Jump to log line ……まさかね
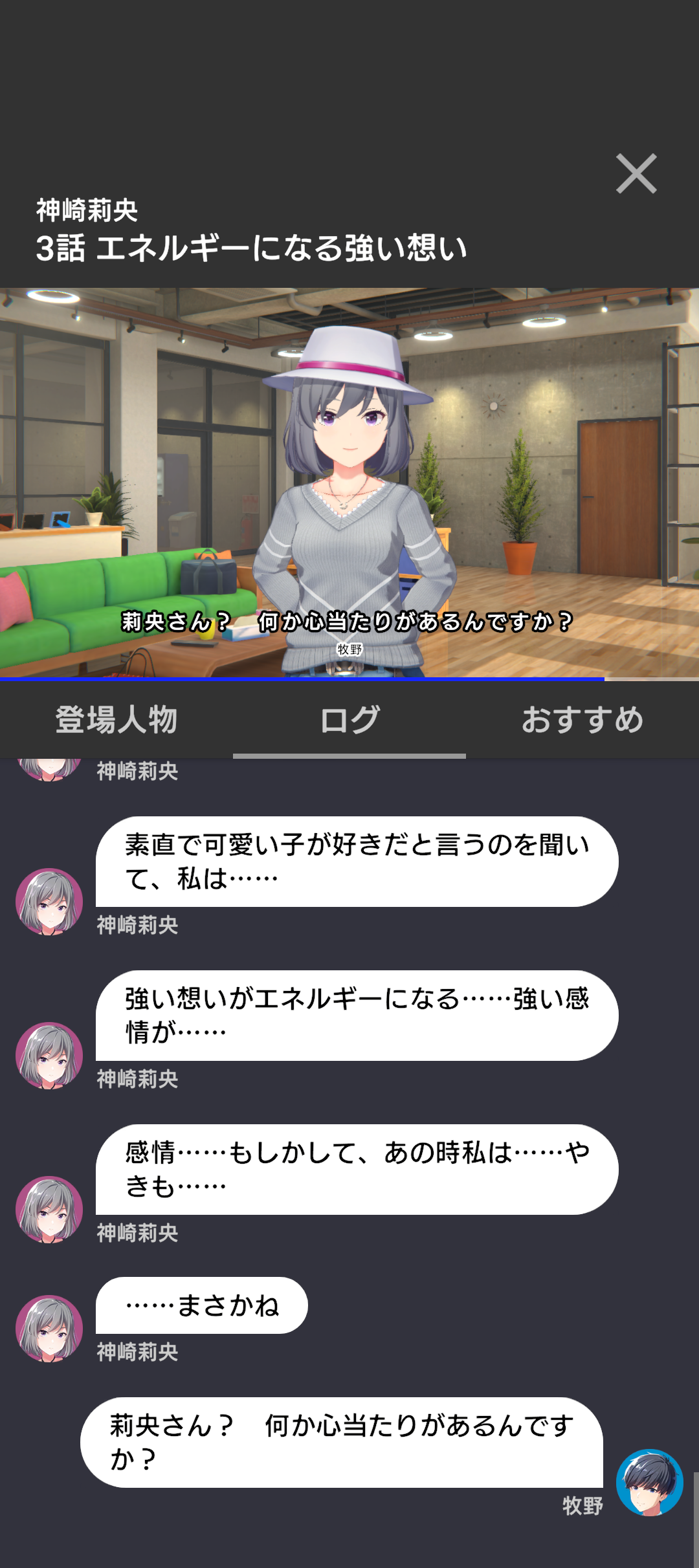The height and width of the screenshot is (1568, 699). pos(202,1305)
